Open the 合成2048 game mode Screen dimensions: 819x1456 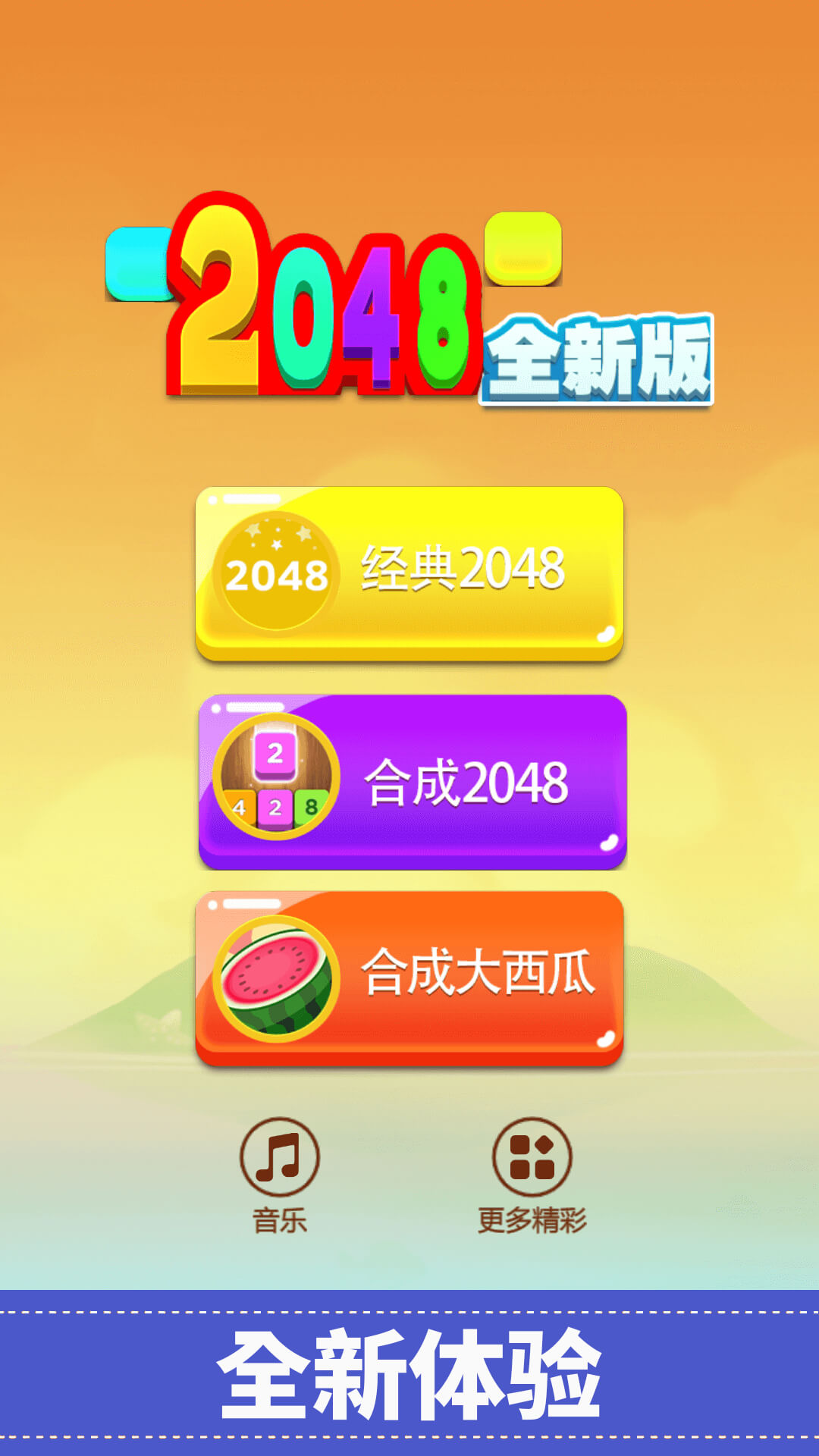(x=412, y=781)
